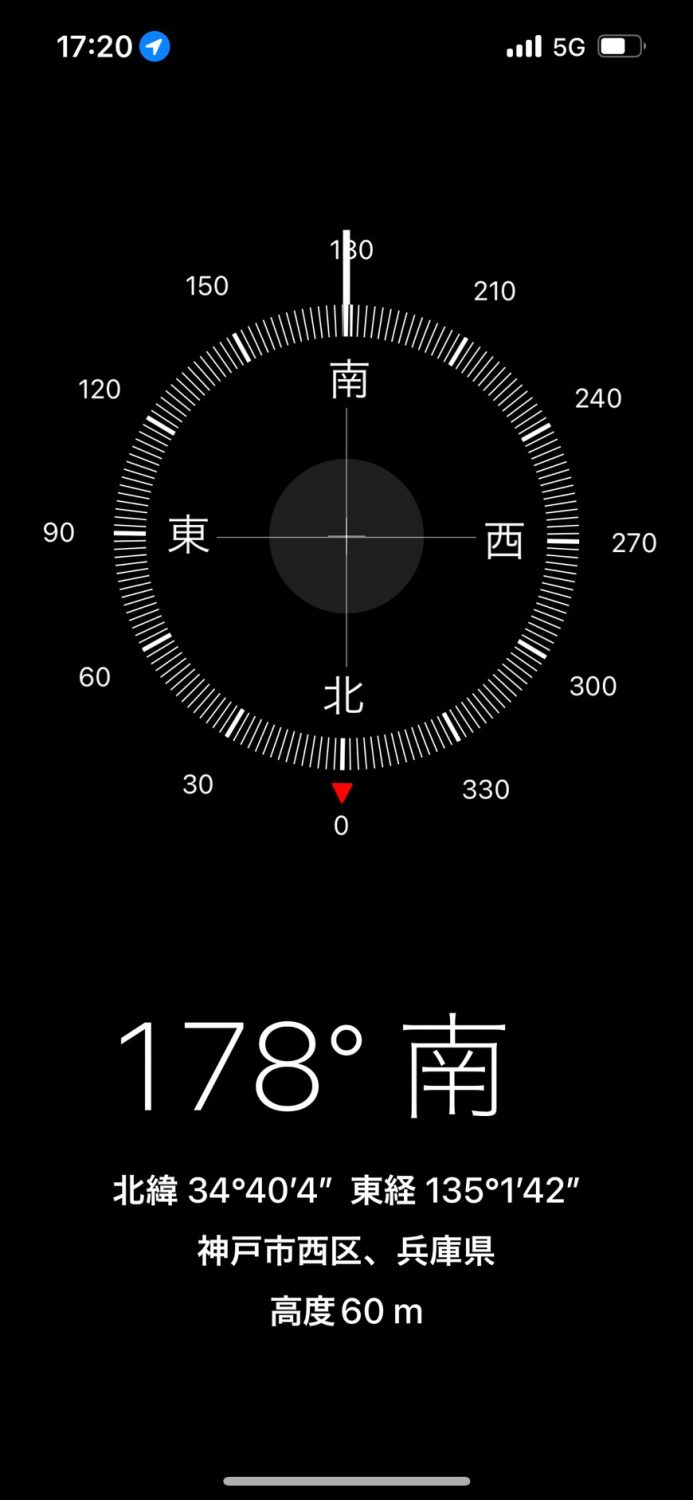
Task: Tap the compass dial to lock heading
Action: tap(346, 537)
